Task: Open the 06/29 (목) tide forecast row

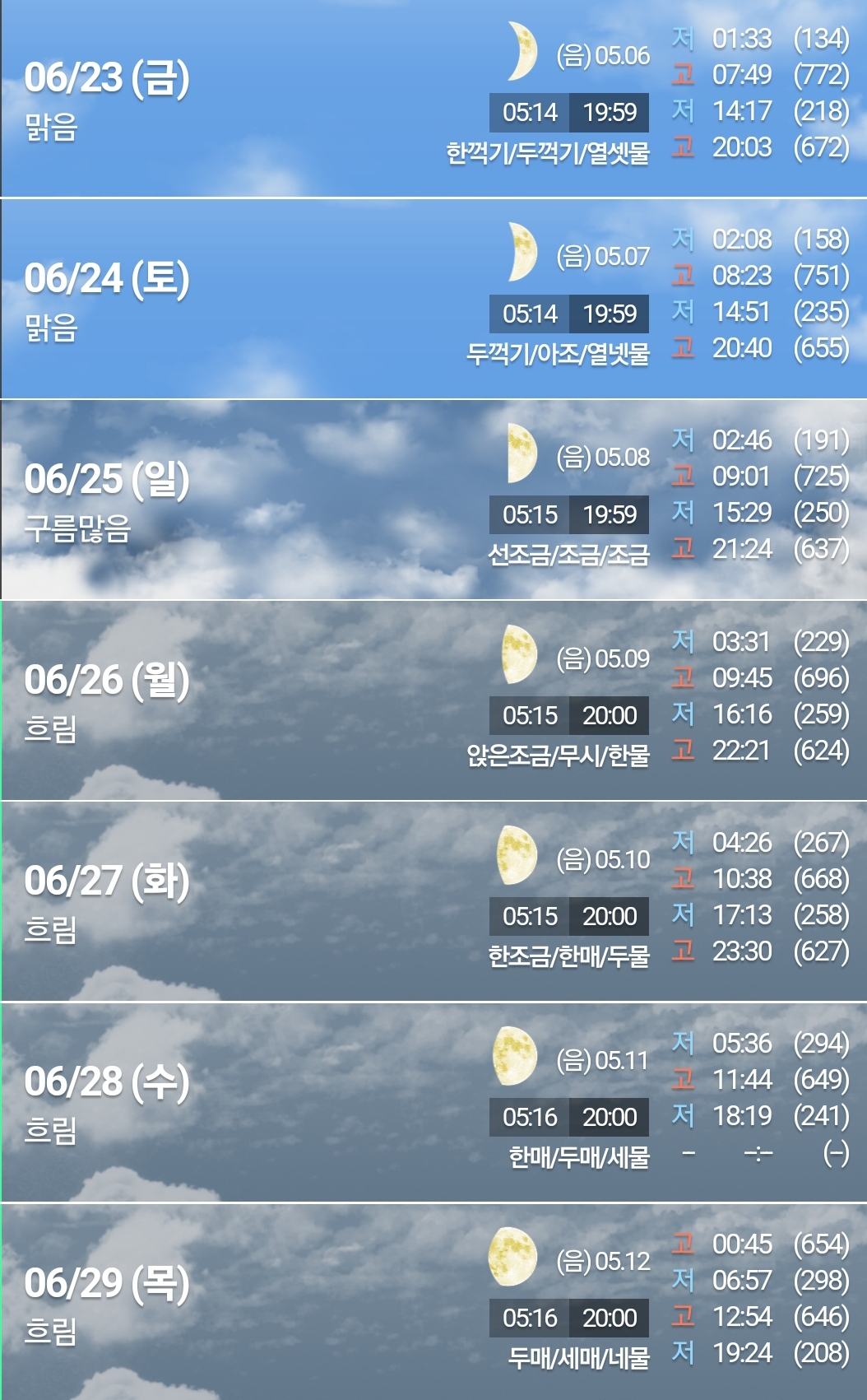Action: coord(433,1302)
